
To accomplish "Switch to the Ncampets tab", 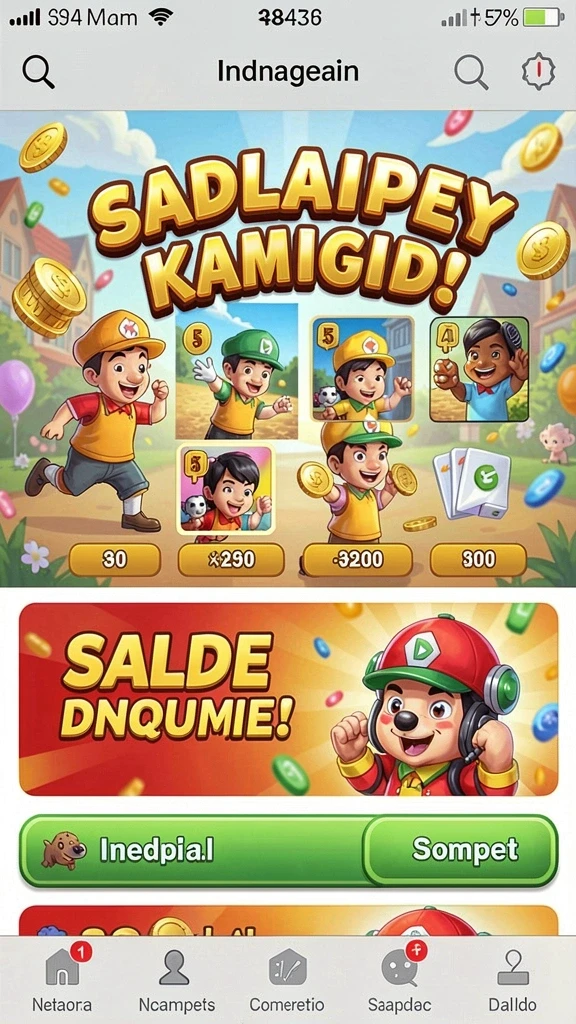I will [176, 980].
